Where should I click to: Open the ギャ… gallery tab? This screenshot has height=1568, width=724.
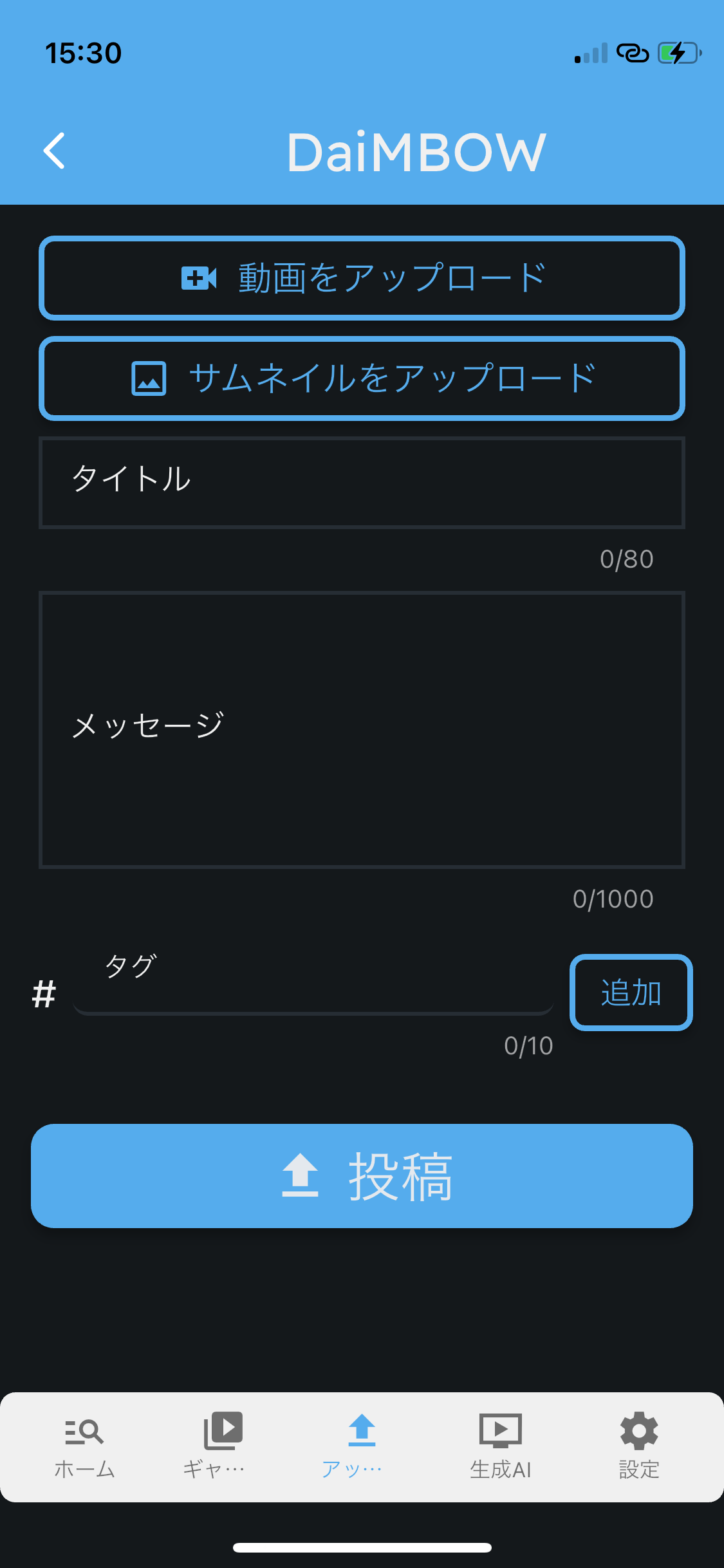[222, 1446]
